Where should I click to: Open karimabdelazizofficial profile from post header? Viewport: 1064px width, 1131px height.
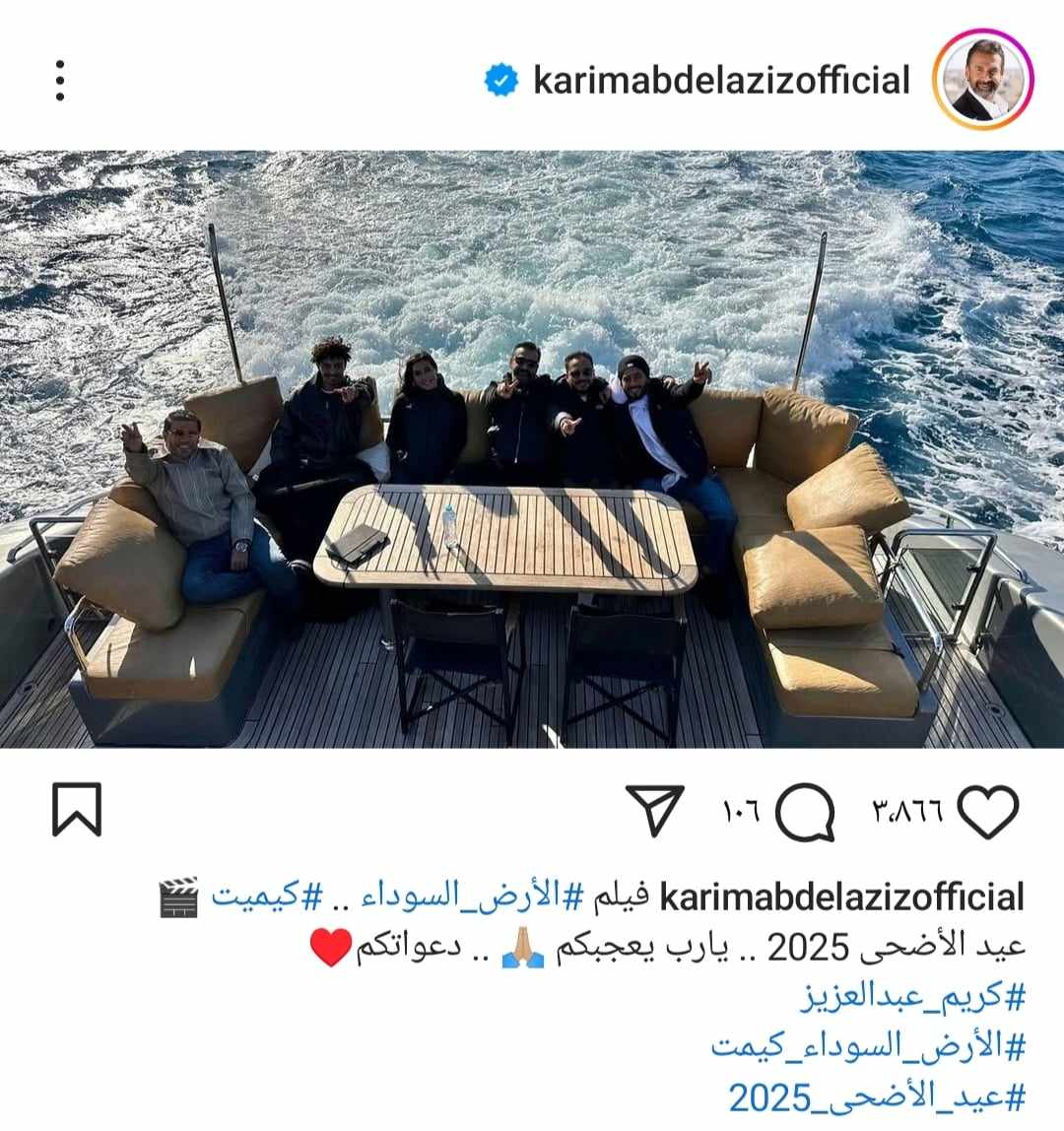tap(720, 81)
